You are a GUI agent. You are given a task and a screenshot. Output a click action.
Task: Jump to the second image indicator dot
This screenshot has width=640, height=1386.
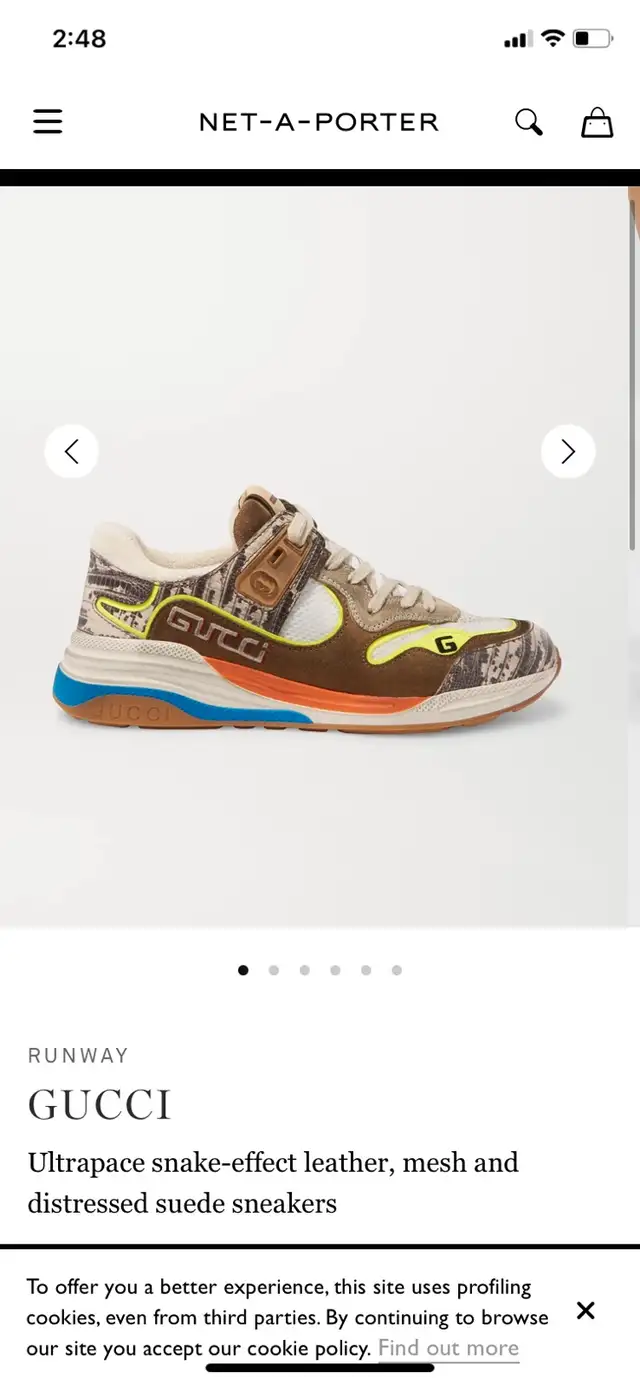point(273,970)
